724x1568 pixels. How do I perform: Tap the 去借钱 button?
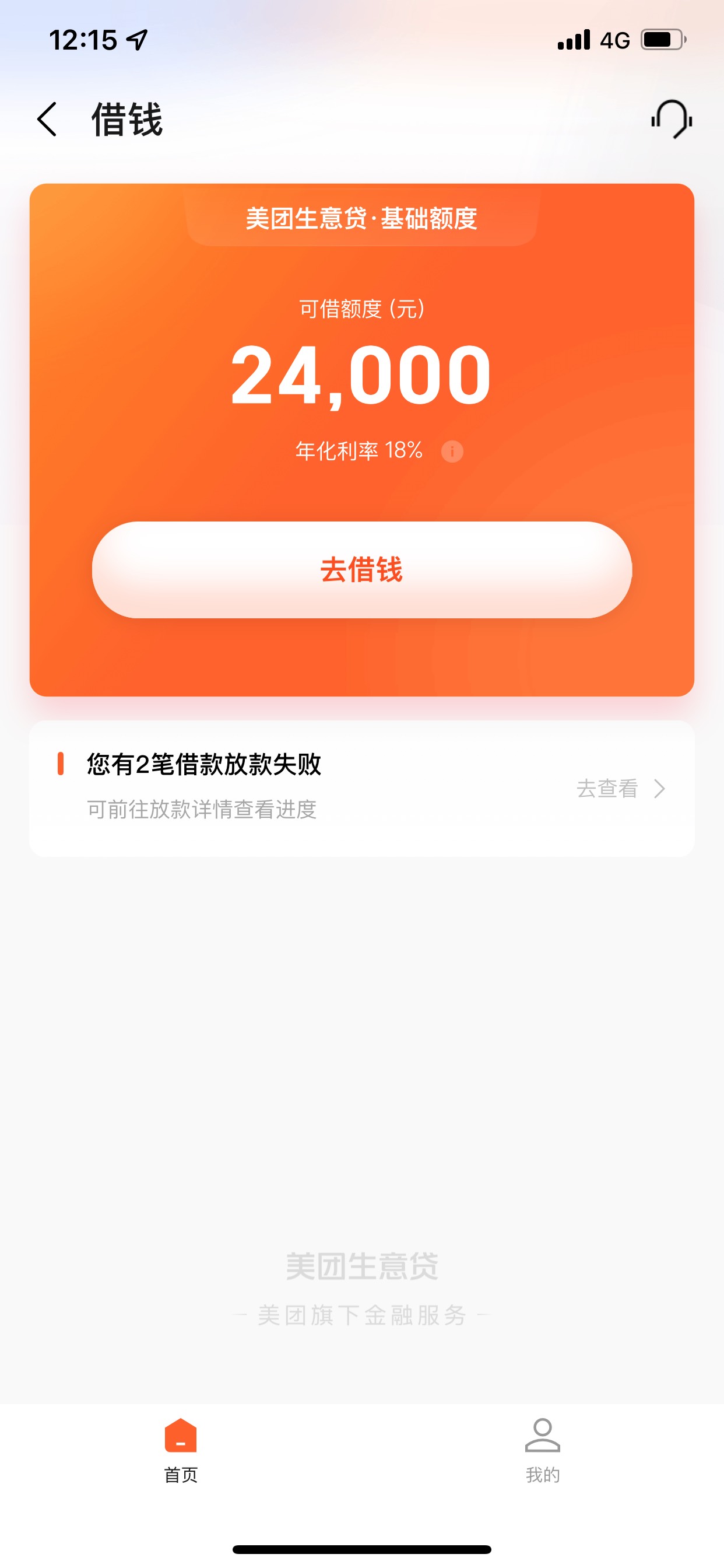[x=362, y=570]
